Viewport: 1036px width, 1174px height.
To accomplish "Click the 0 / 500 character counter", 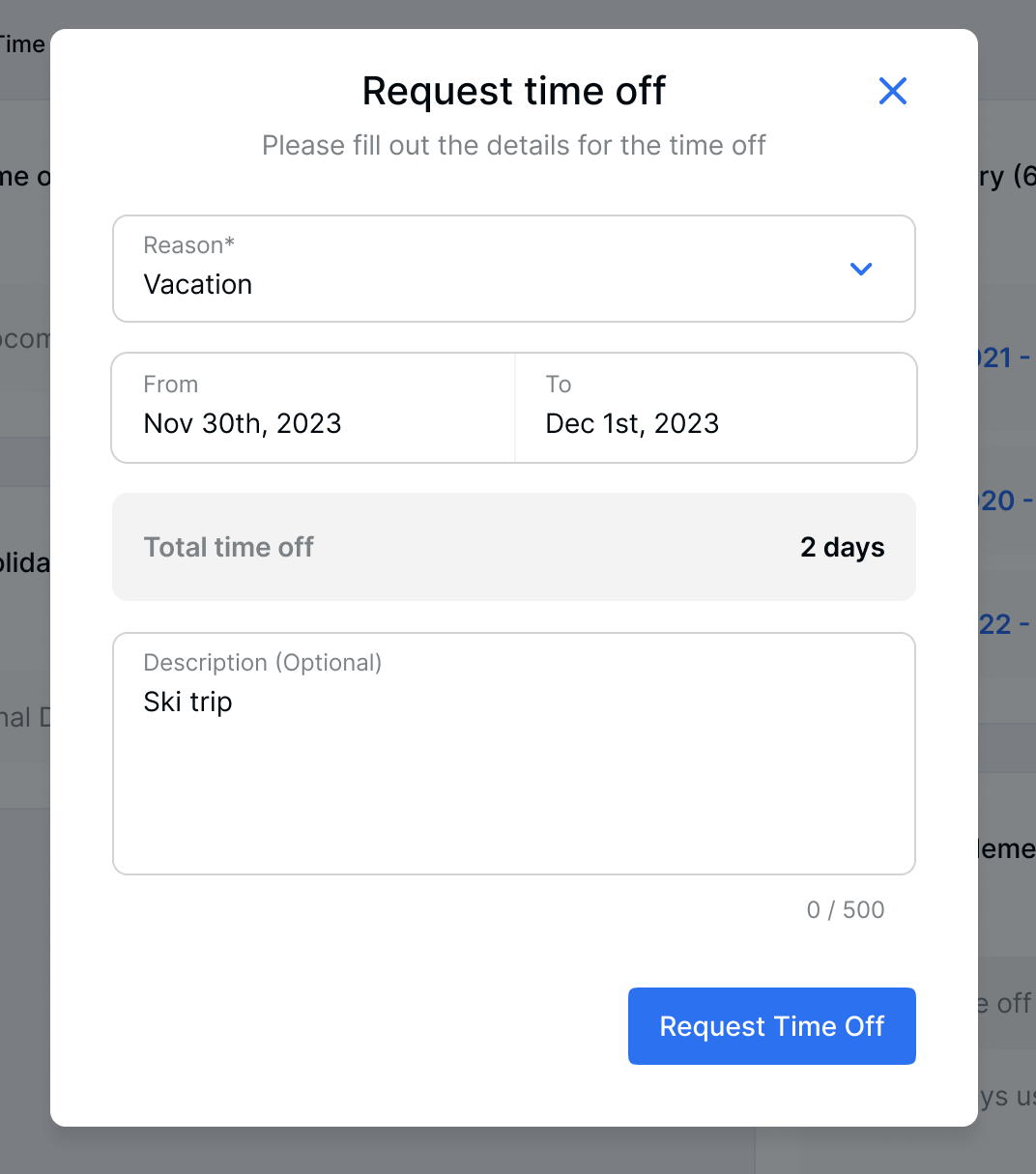I will click(845, 909).
